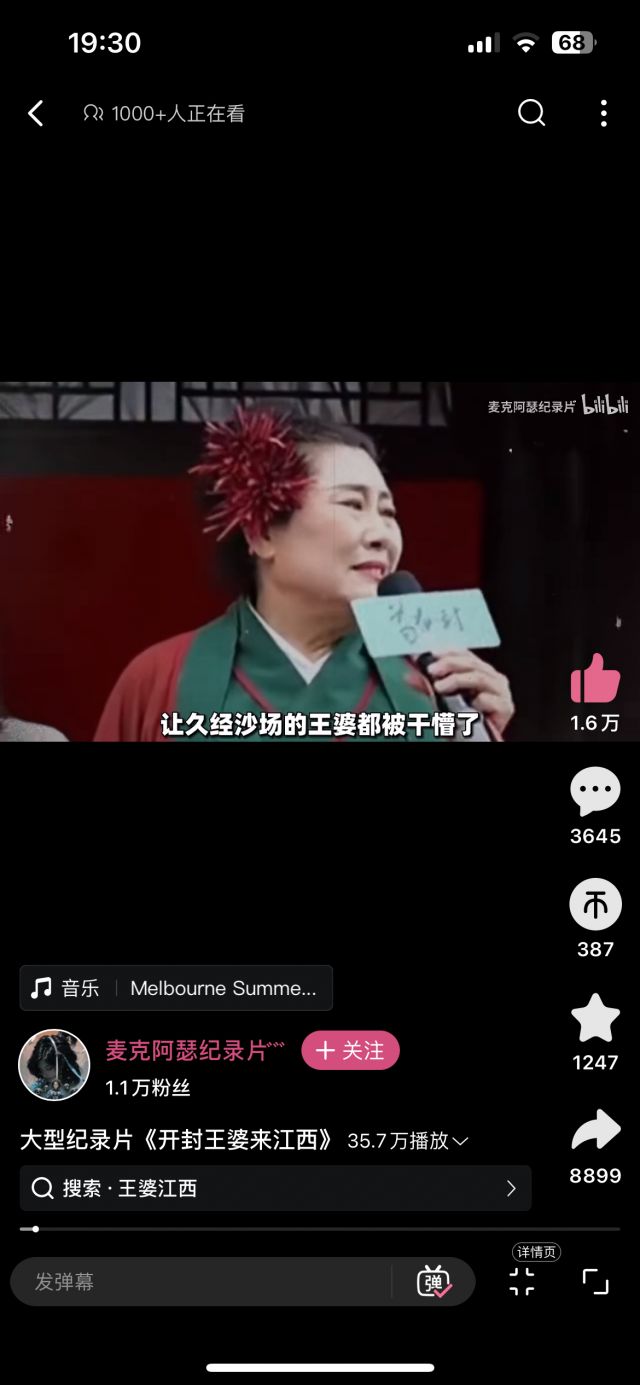The image size is (640, 1385).
Task: Seek on the video progress bar
Action: point(320,1229)
